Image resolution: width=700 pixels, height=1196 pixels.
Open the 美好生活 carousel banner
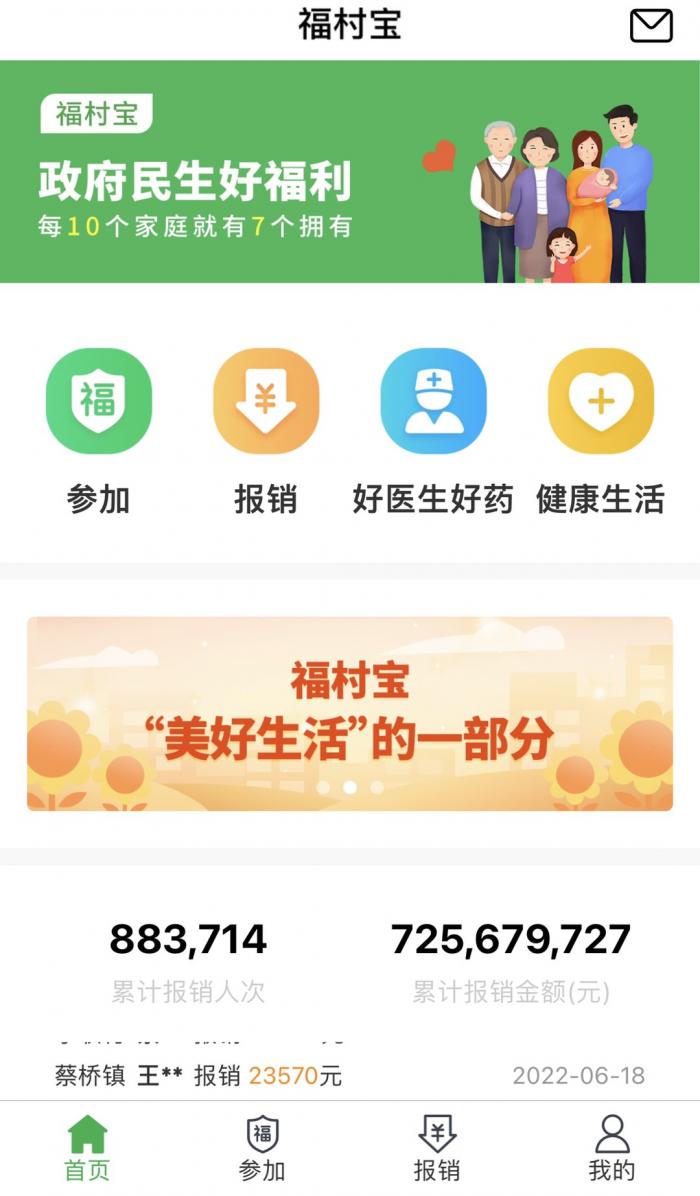pyautogui.click(x=350, y=712)
